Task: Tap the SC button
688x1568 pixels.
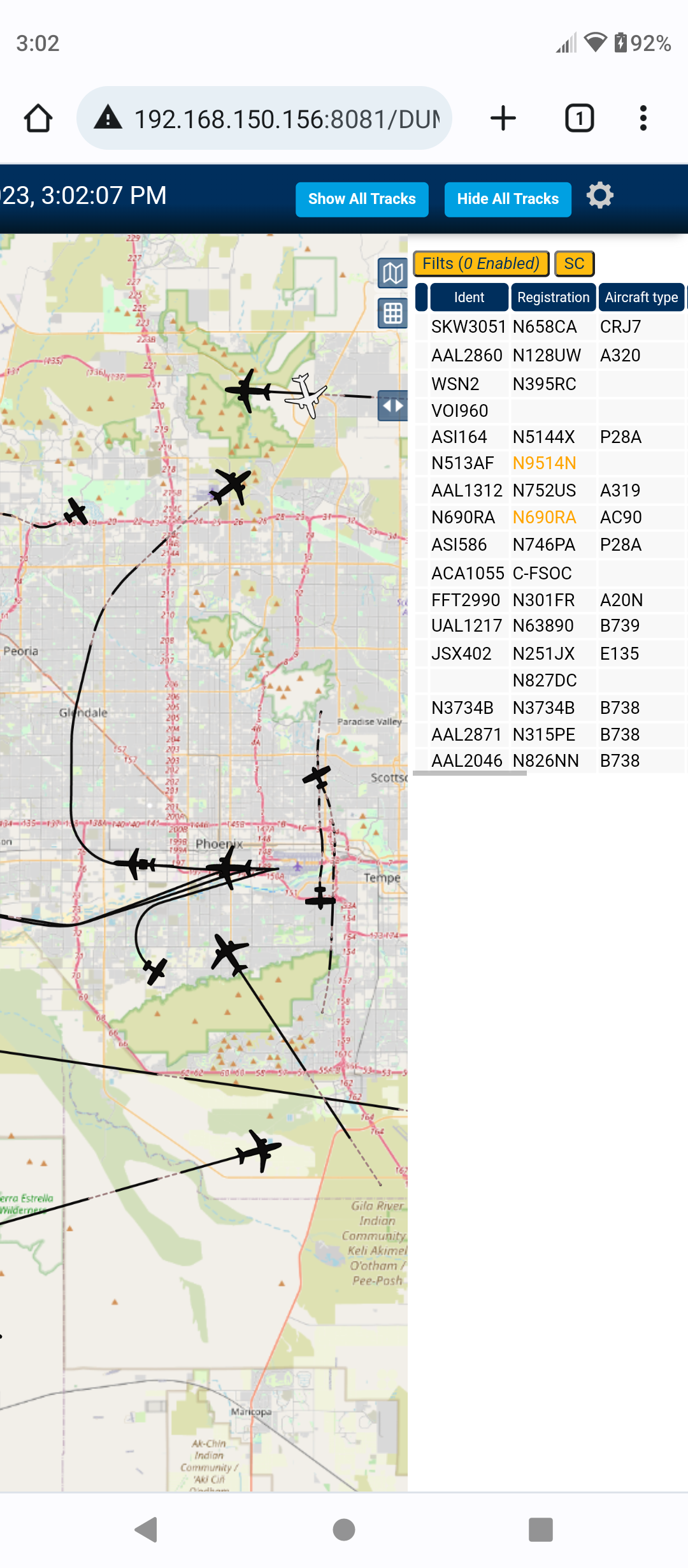Action: [574, 263]
